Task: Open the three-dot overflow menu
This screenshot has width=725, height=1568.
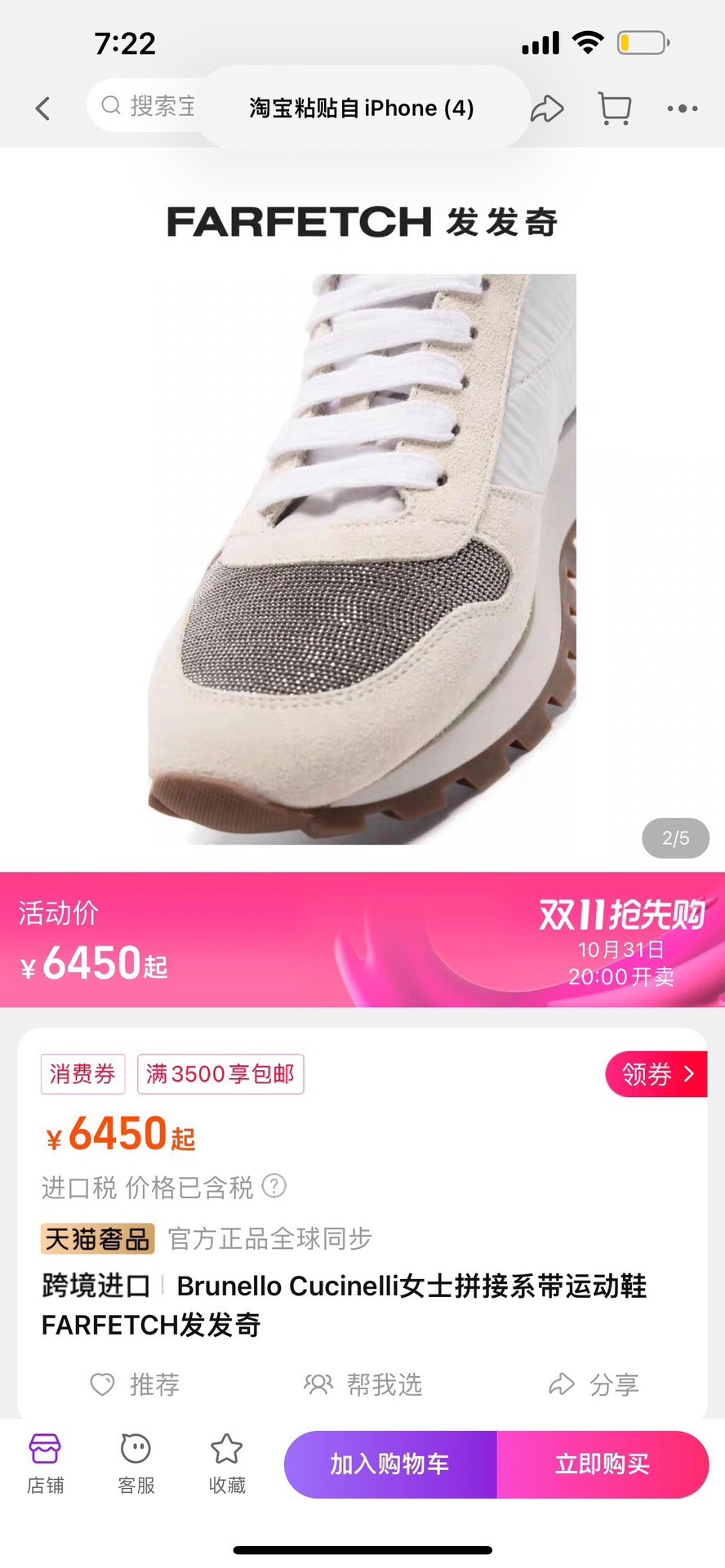Action: click(x=682, y=108)
